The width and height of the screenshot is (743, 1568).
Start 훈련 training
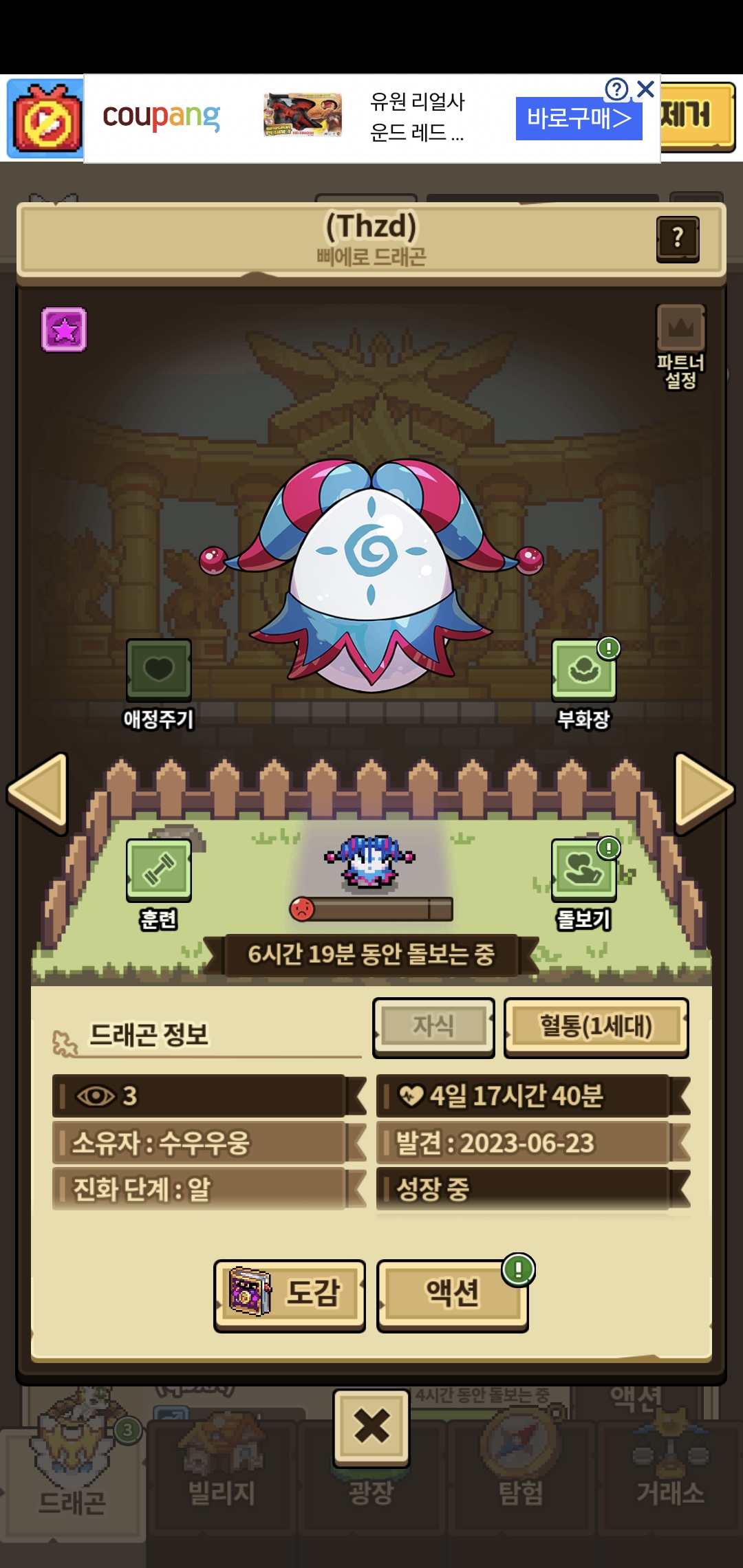point(159,871)
